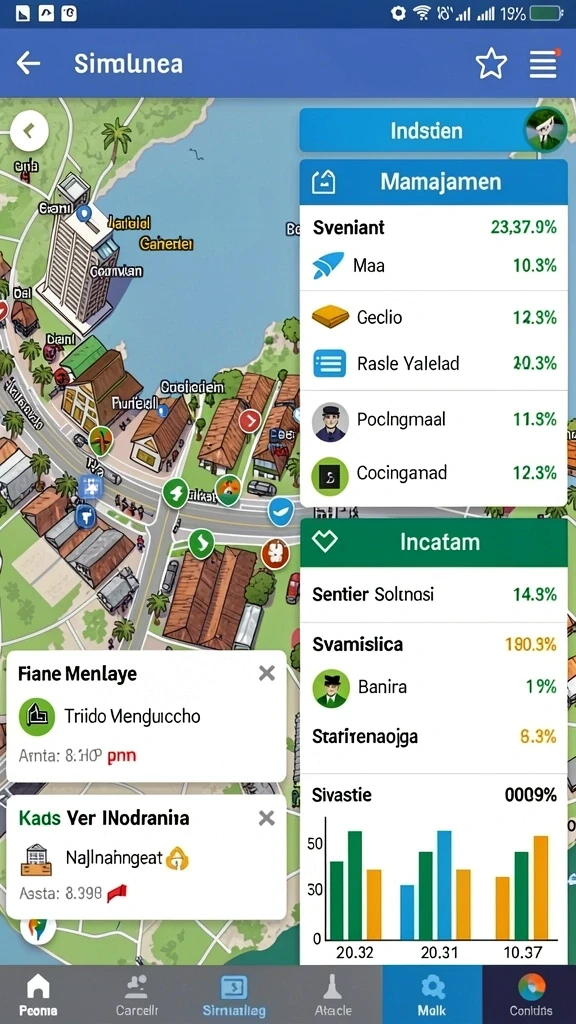Open the Conlitins tab
The image size is (576, 1024).
click(x=530, y=995)
